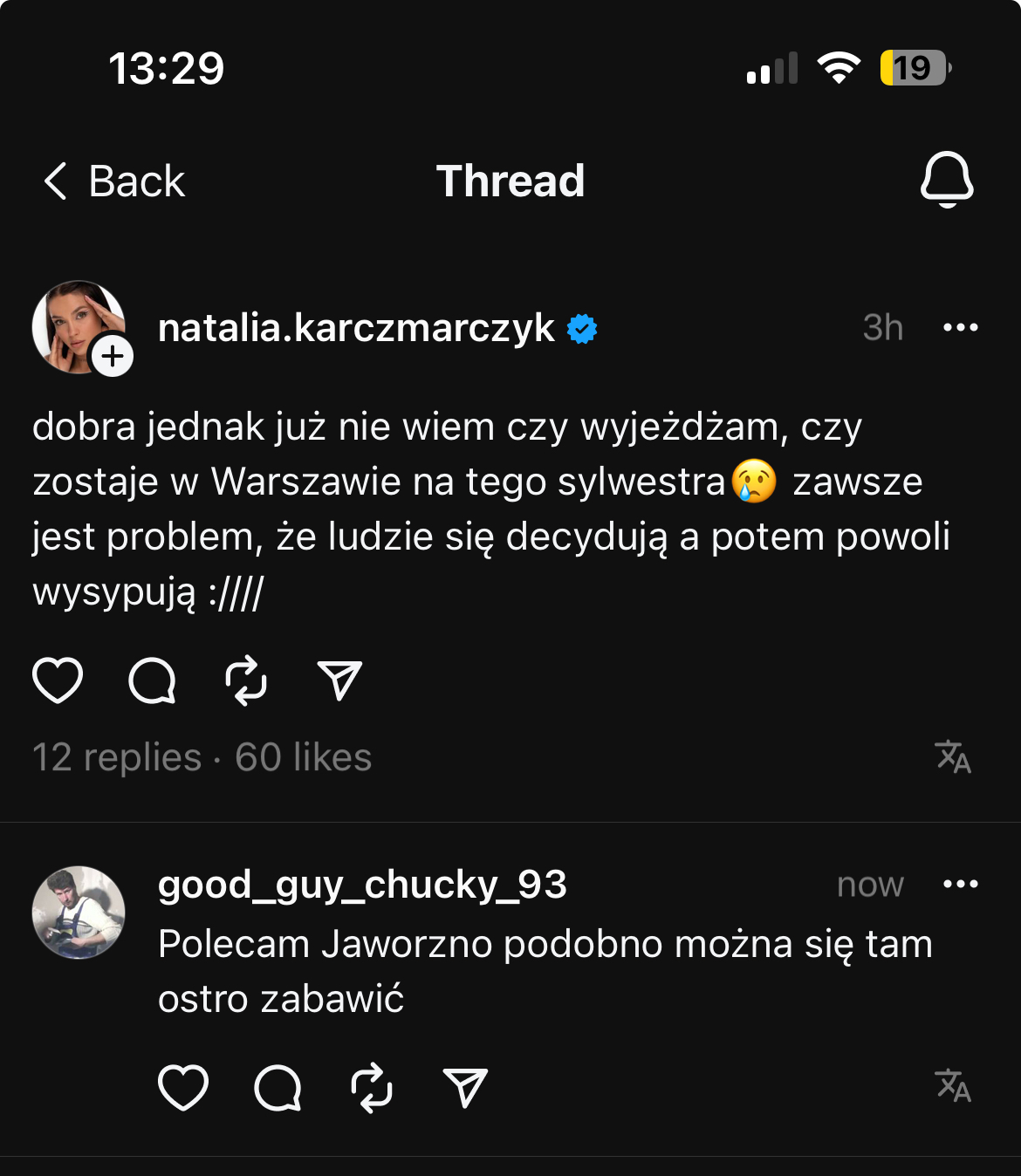Visit good_guy_chucky_93's profile from username
Screen dimensions: 1021x1176
pyautogui.click(x=362, y=885)
